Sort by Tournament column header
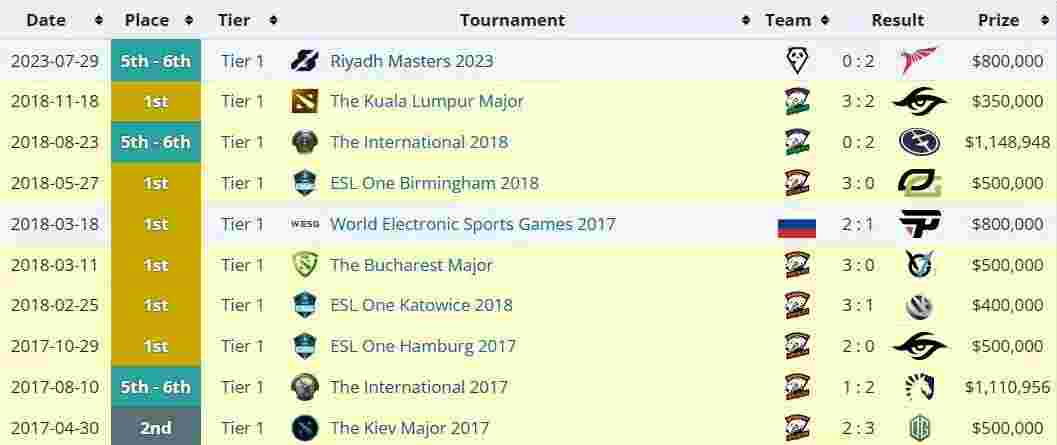This screenshot has height=445, width=1057. (512, 20)
